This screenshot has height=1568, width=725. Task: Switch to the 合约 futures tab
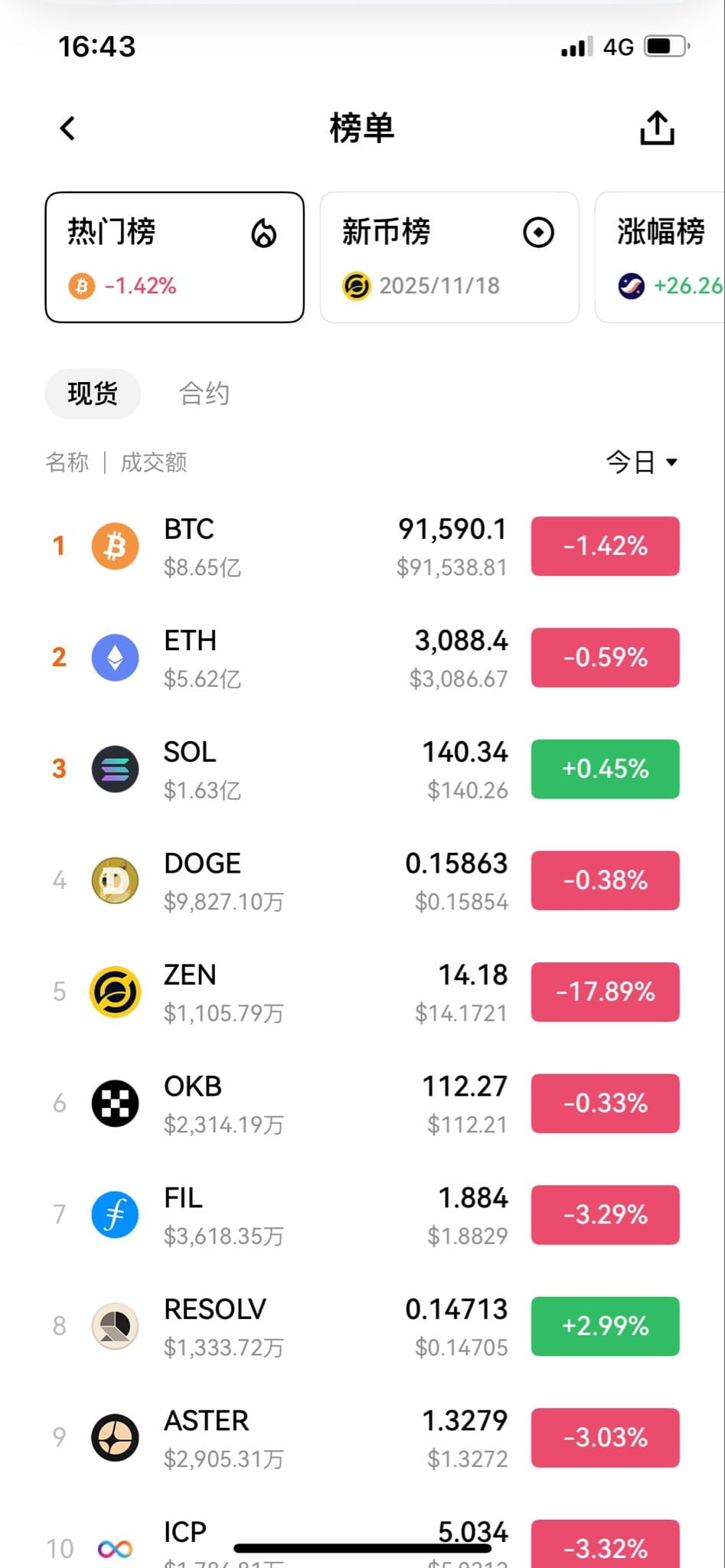(x=204, y=394)
